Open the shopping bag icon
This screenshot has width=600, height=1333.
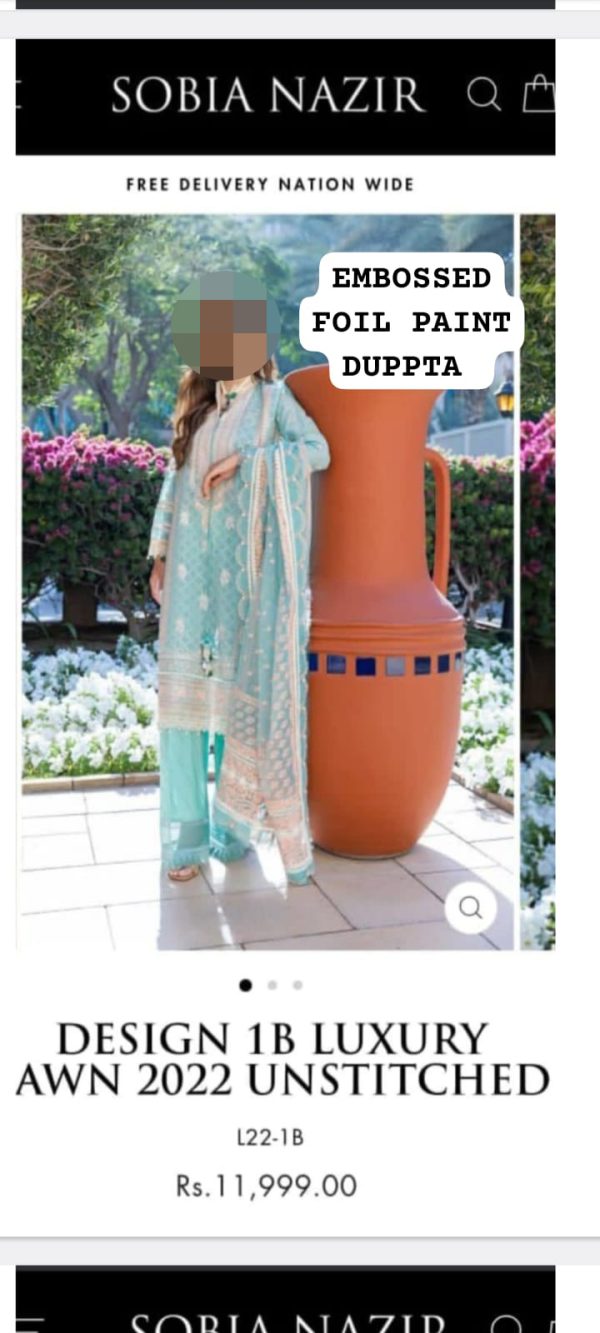click(x=539, y=93)
